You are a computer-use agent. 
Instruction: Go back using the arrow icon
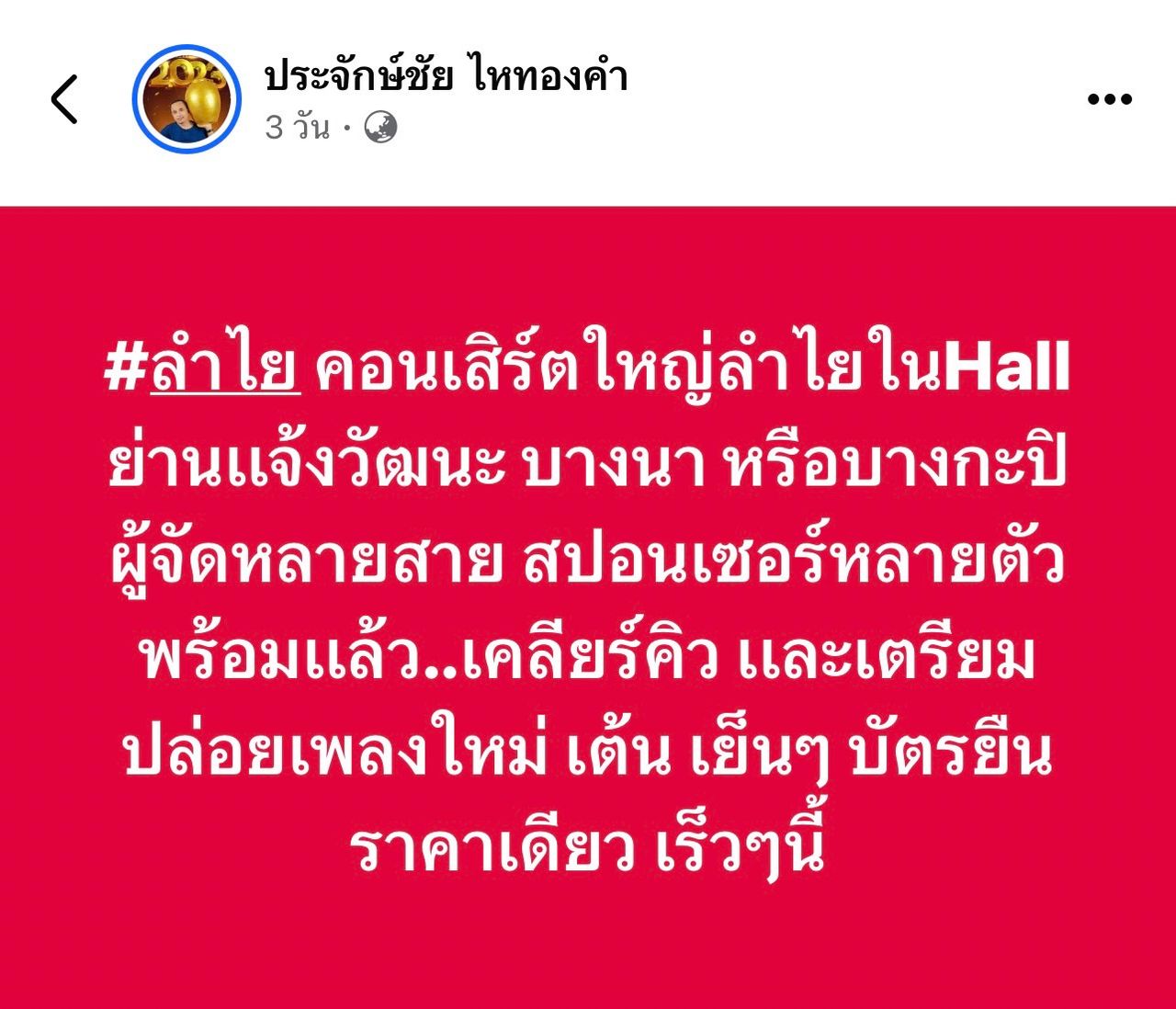click(x=64, y=99)
